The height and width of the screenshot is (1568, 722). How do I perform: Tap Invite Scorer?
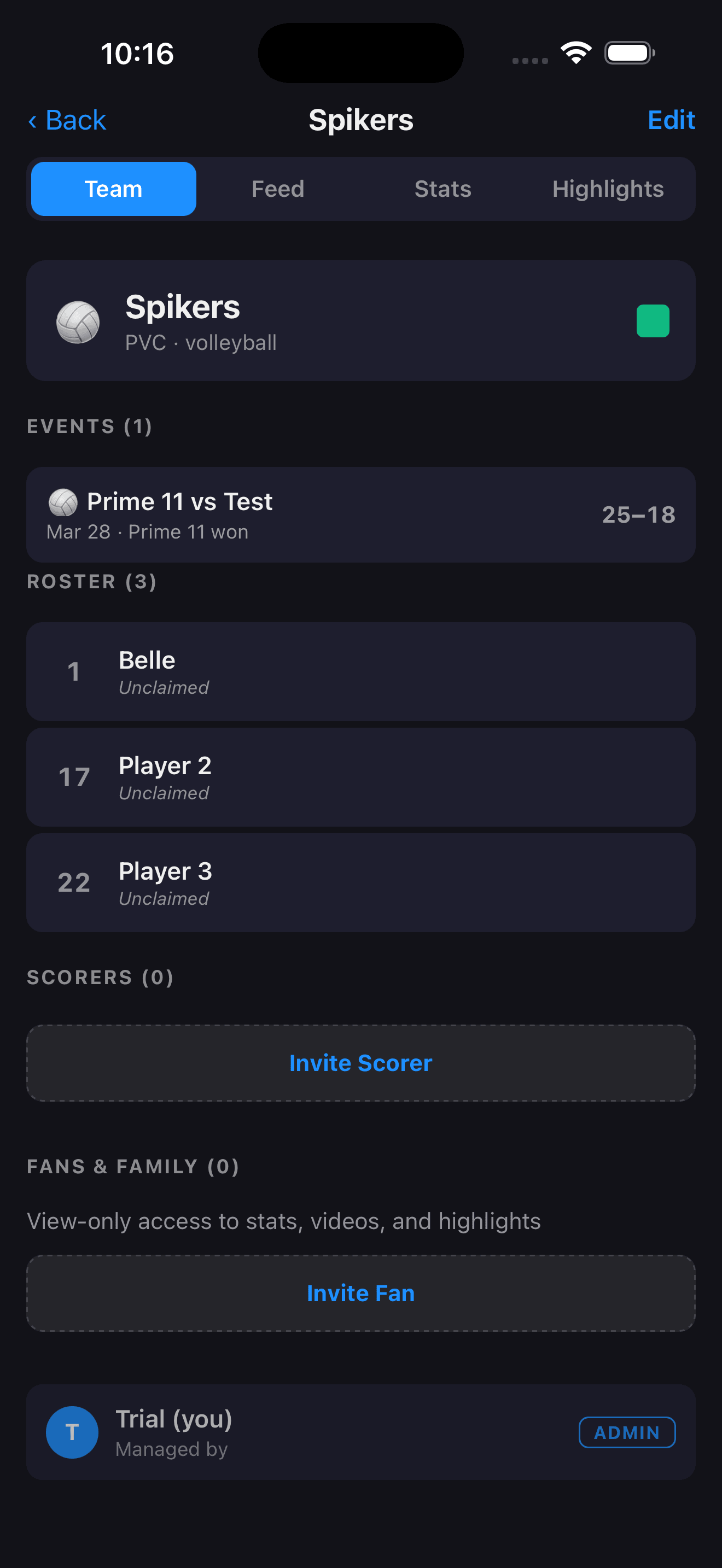360,1063
